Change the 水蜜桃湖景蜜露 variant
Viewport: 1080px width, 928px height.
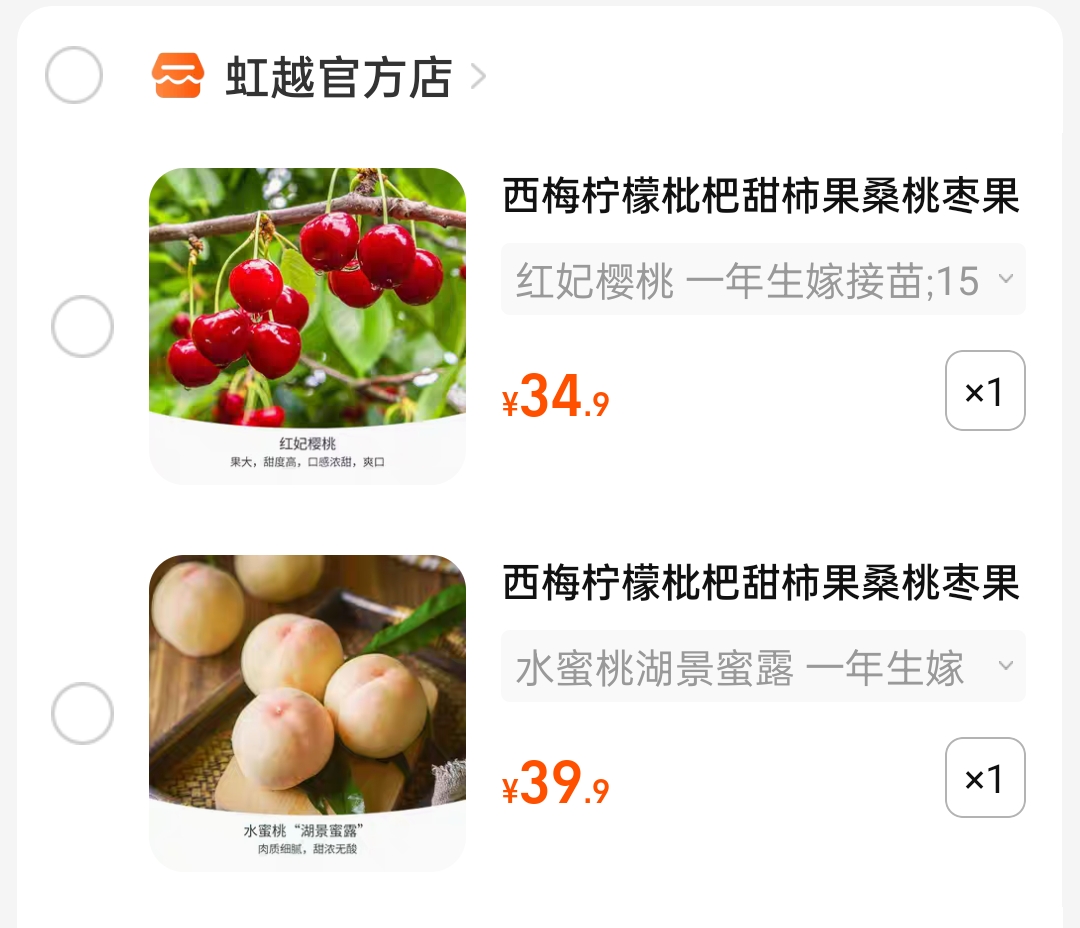pyautogui.click(x=763, y=667)
